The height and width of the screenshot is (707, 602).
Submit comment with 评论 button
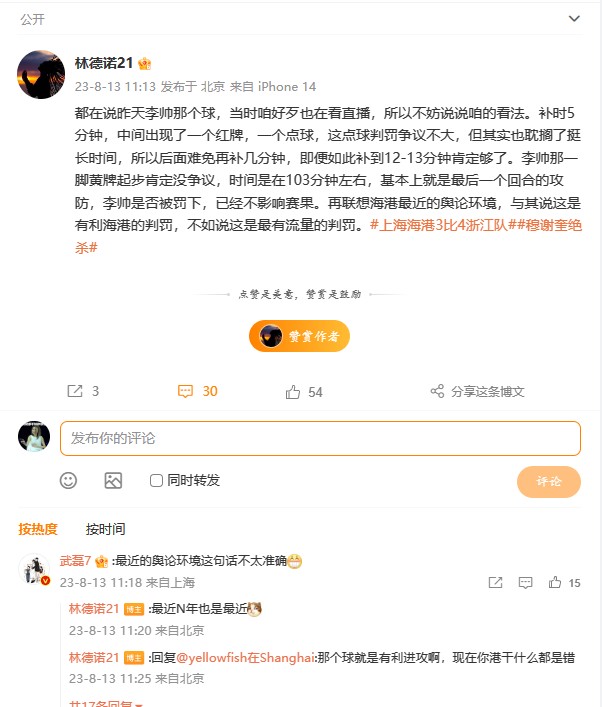(x=548, y=481)
